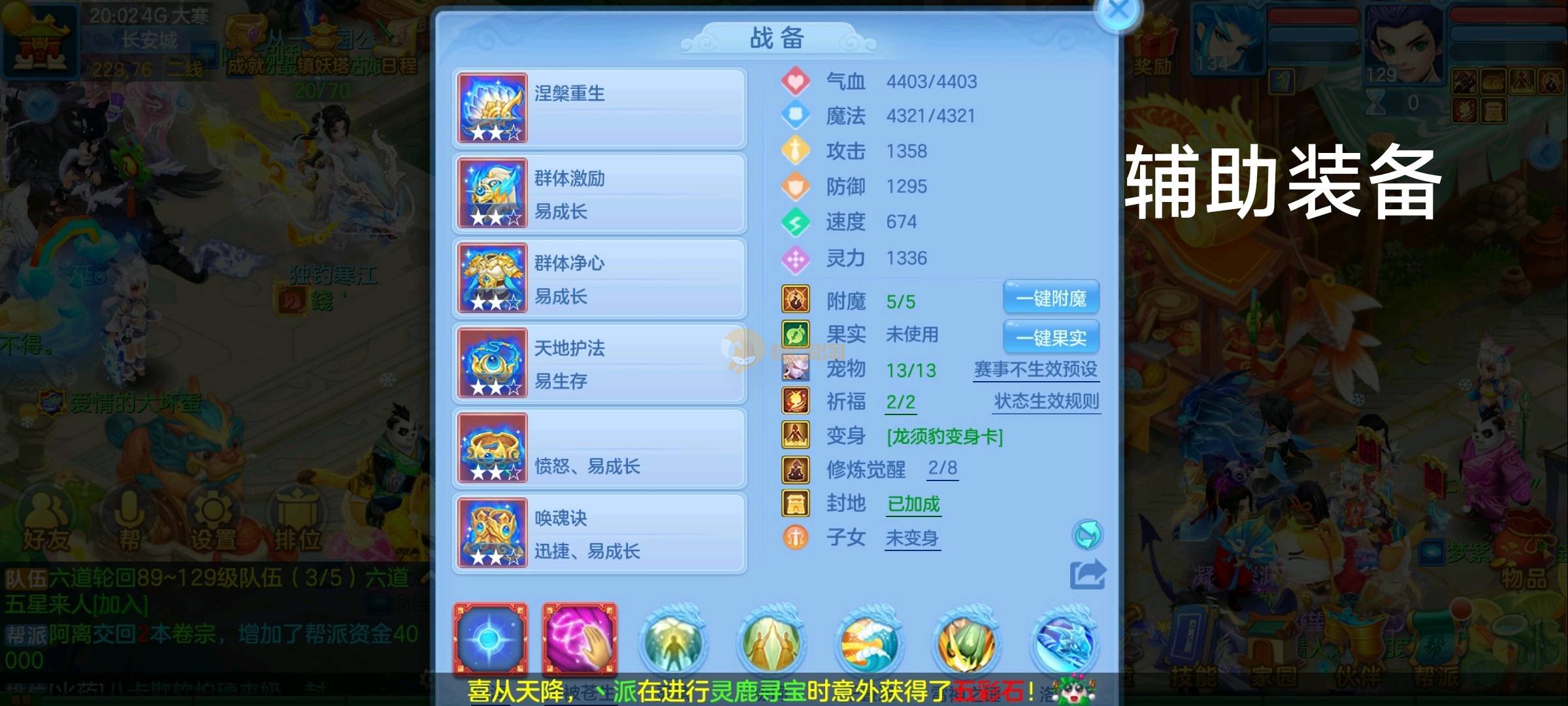Open the 祈福 2/2 link
The width and height of the screenshot is (1568, 706).
[x=900, y=402]
